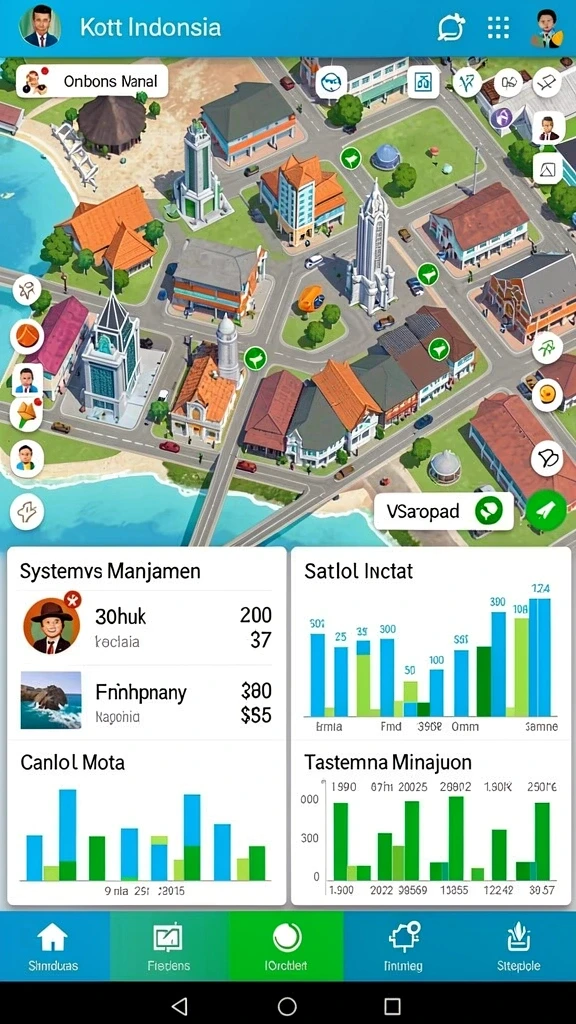Open the Fnhhpnany row
The height and width of the screenshot is (1024, 576).
(x=147, y=702)
